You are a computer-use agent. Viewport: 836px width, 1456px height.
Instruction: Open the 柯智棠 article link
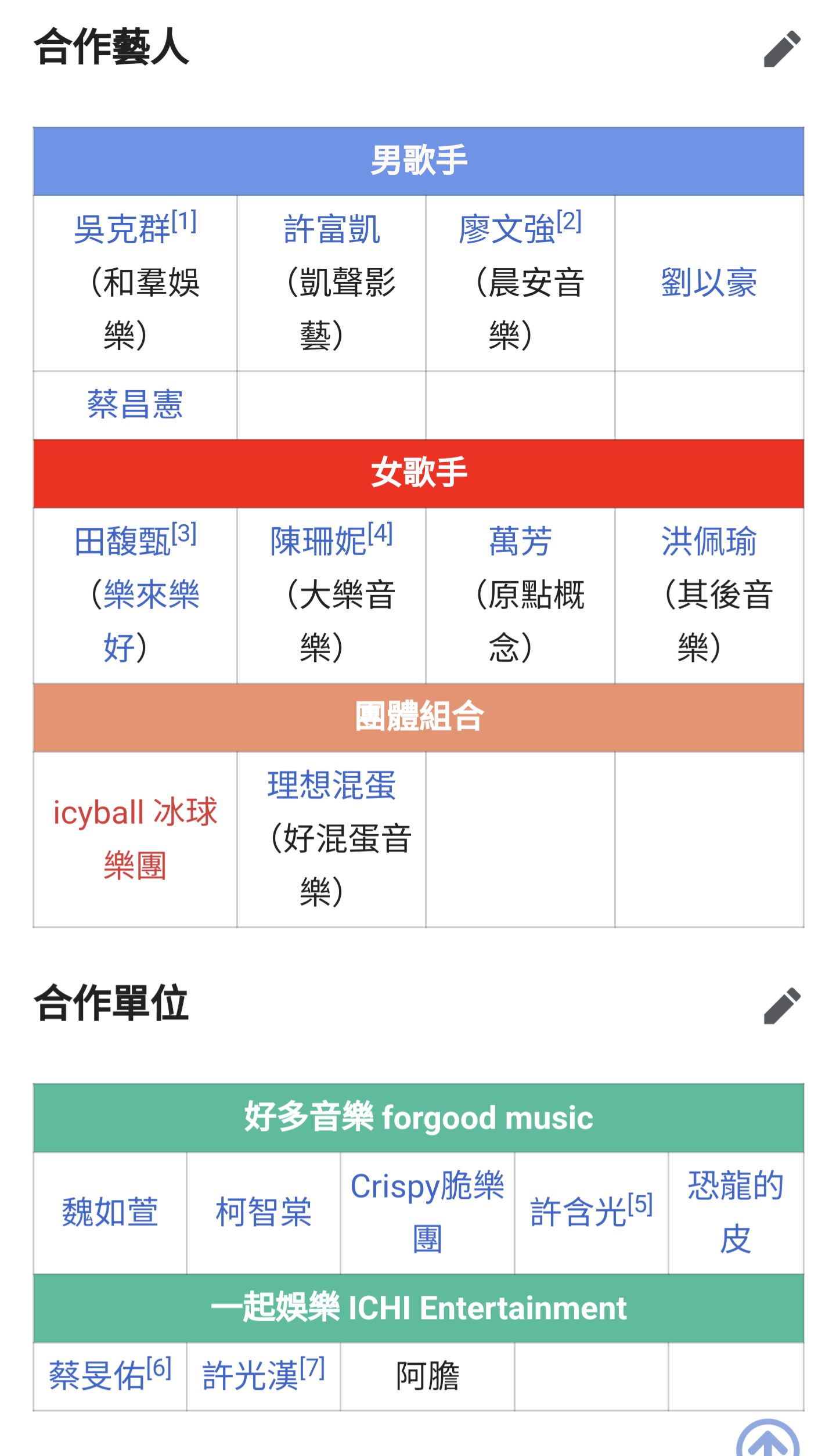coord(264,1212)
